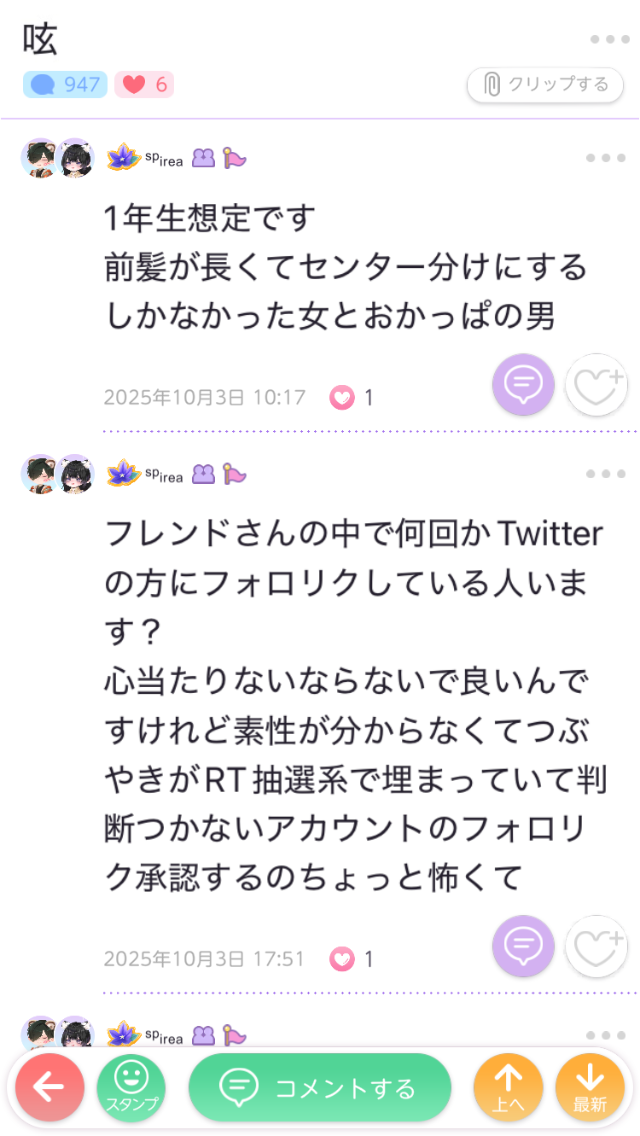Go back with the red arrow button
The height and width of the screenshot is (1136, 640).
(x=50, y=1088)
